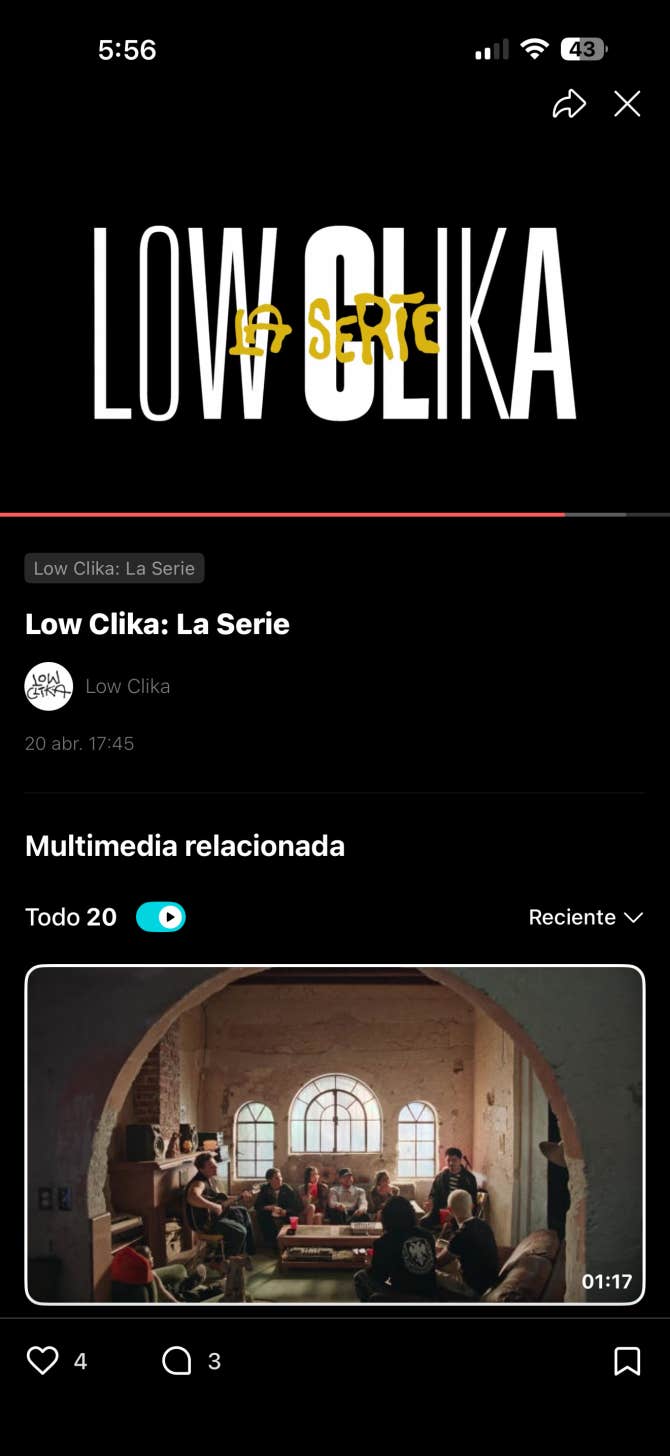Share this Low Clika post

tap(569, 104)
